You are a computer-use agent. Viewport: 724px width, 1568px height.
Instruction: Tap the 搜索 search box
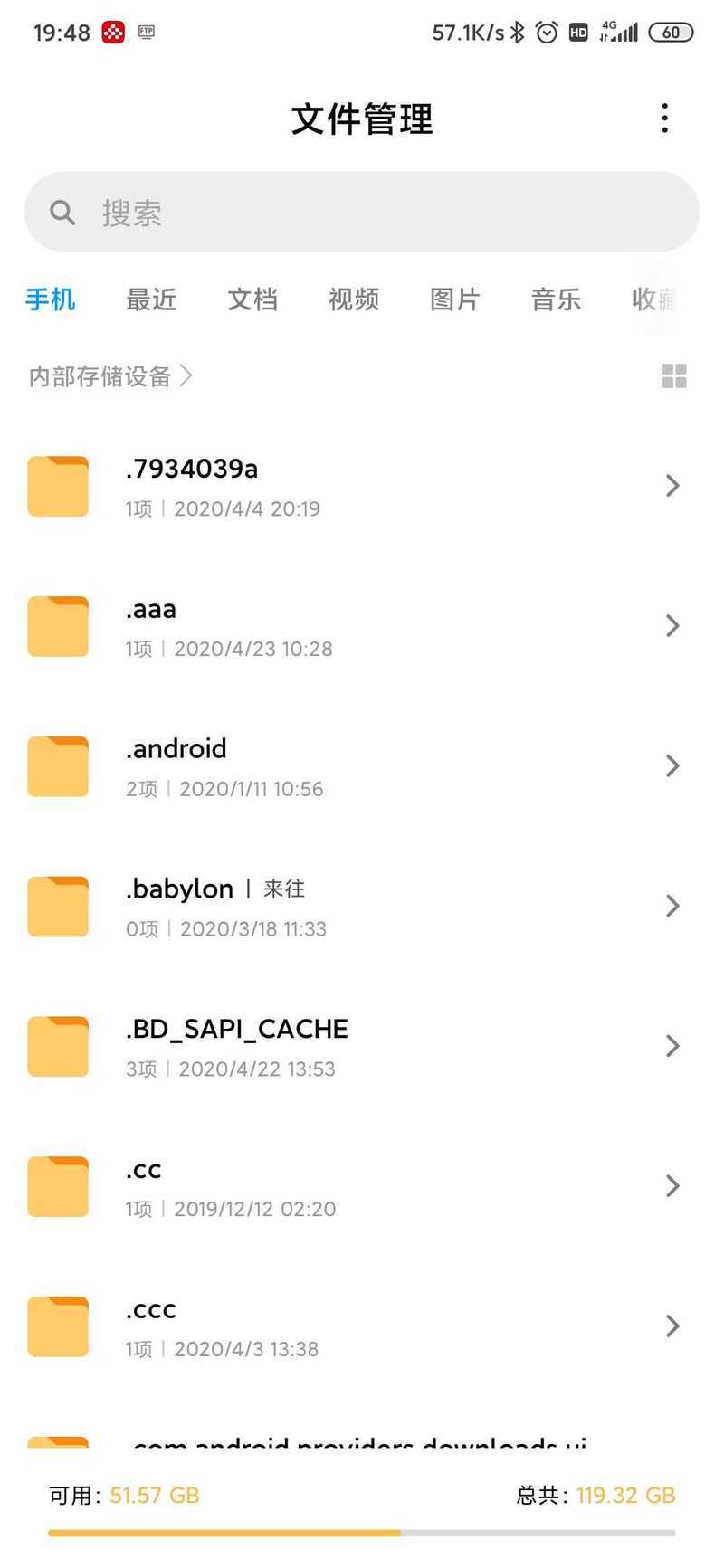[362, 213]
